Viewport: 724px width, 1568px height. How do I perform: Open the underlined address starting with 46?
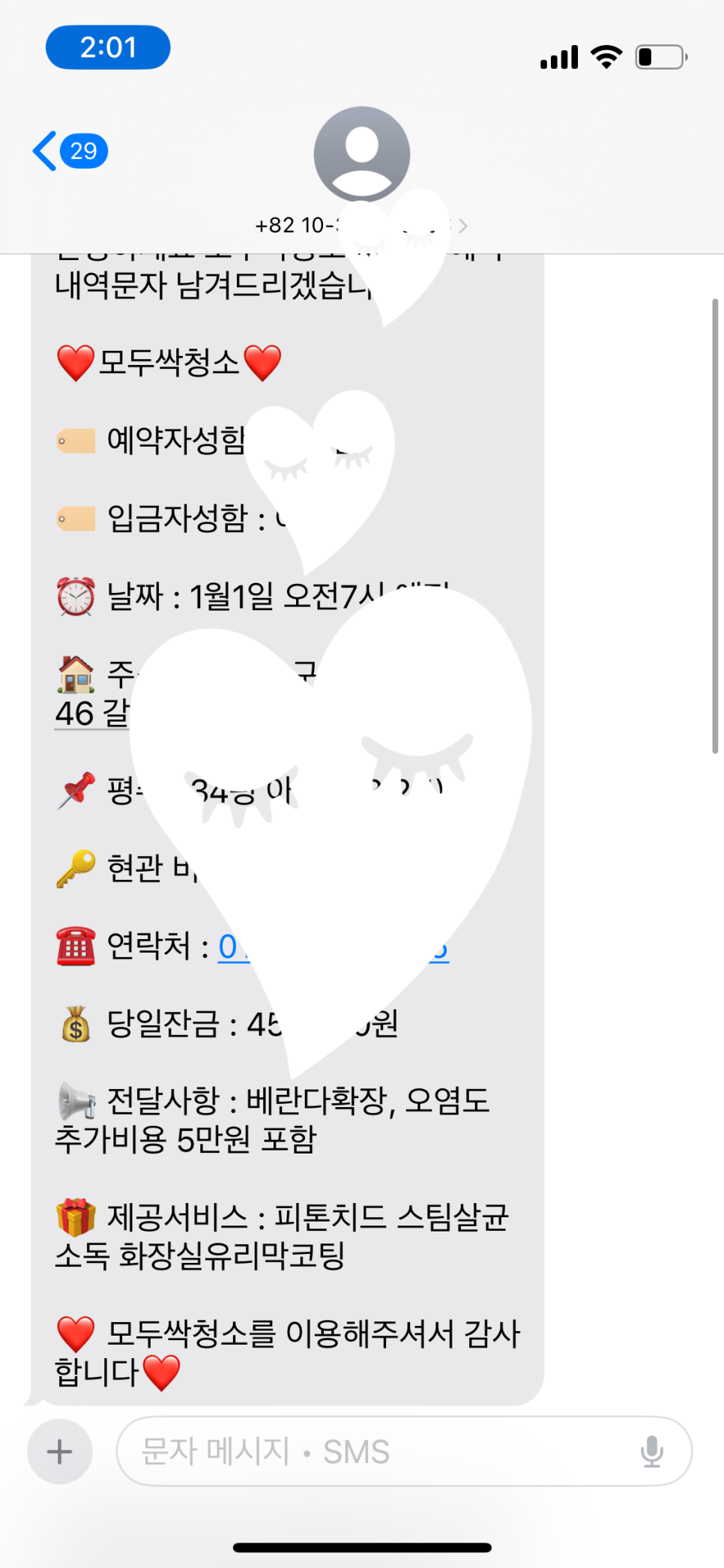point(90,714)
